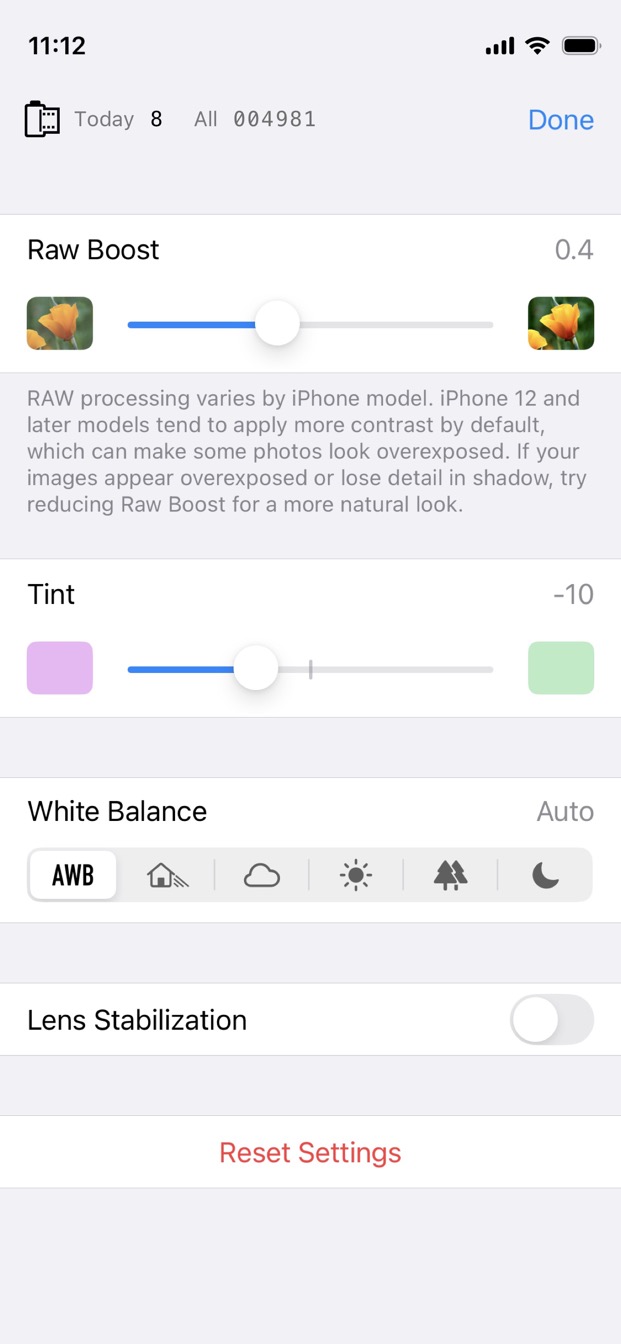Tap Reset Settings
This screenshot has width=621, height=1344.
[x=310, y=1152]
